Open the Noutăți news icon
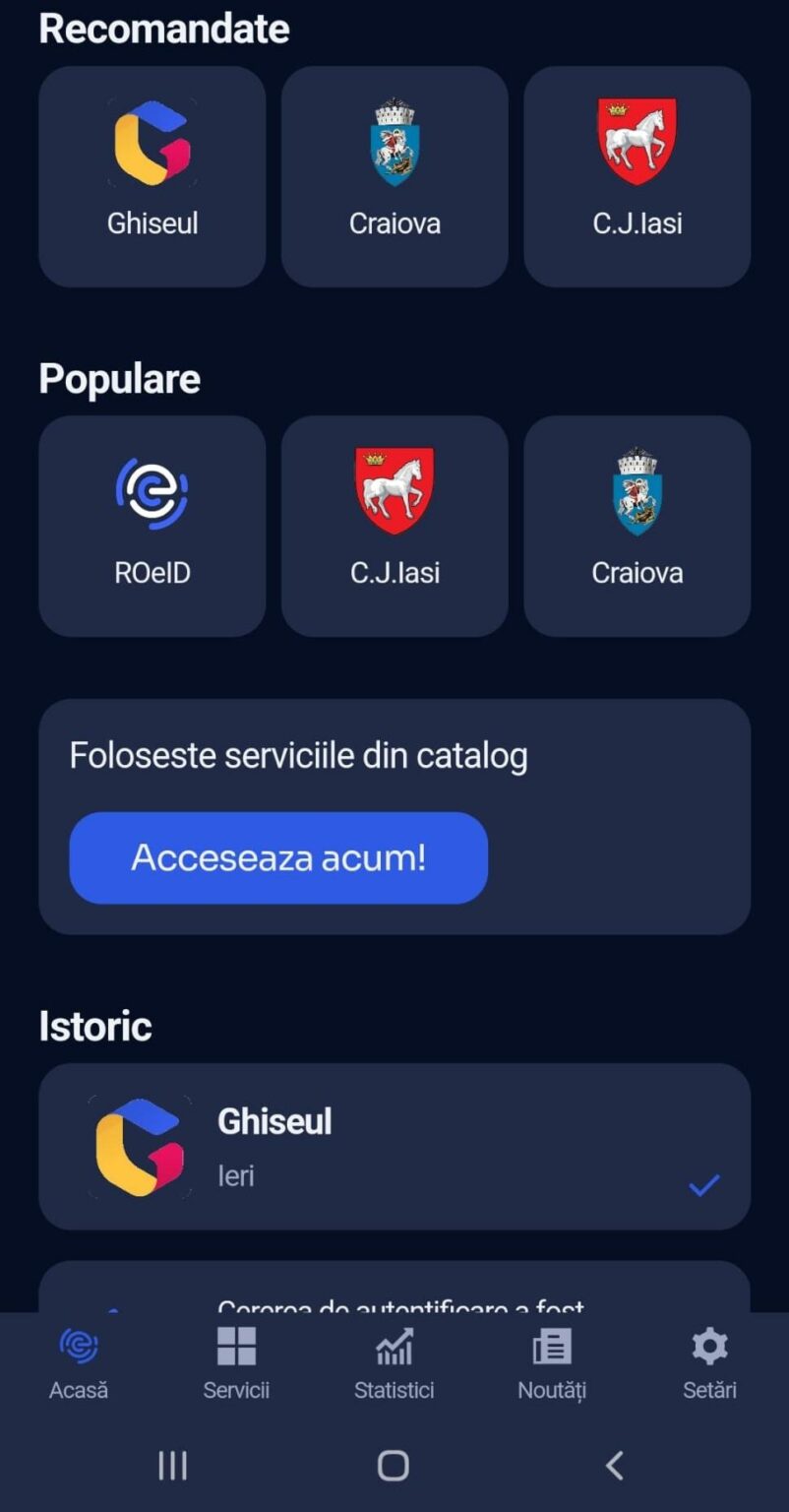This screenshot has height=1512, width=789. (x=551, y=1346)
